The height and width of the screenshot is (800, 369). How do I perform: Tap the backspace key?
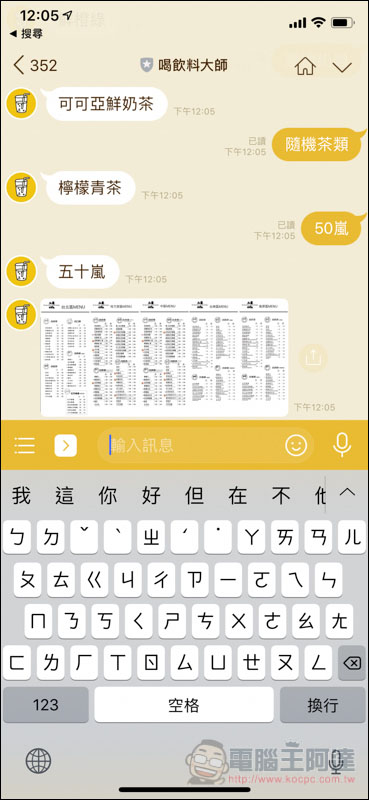352,663
